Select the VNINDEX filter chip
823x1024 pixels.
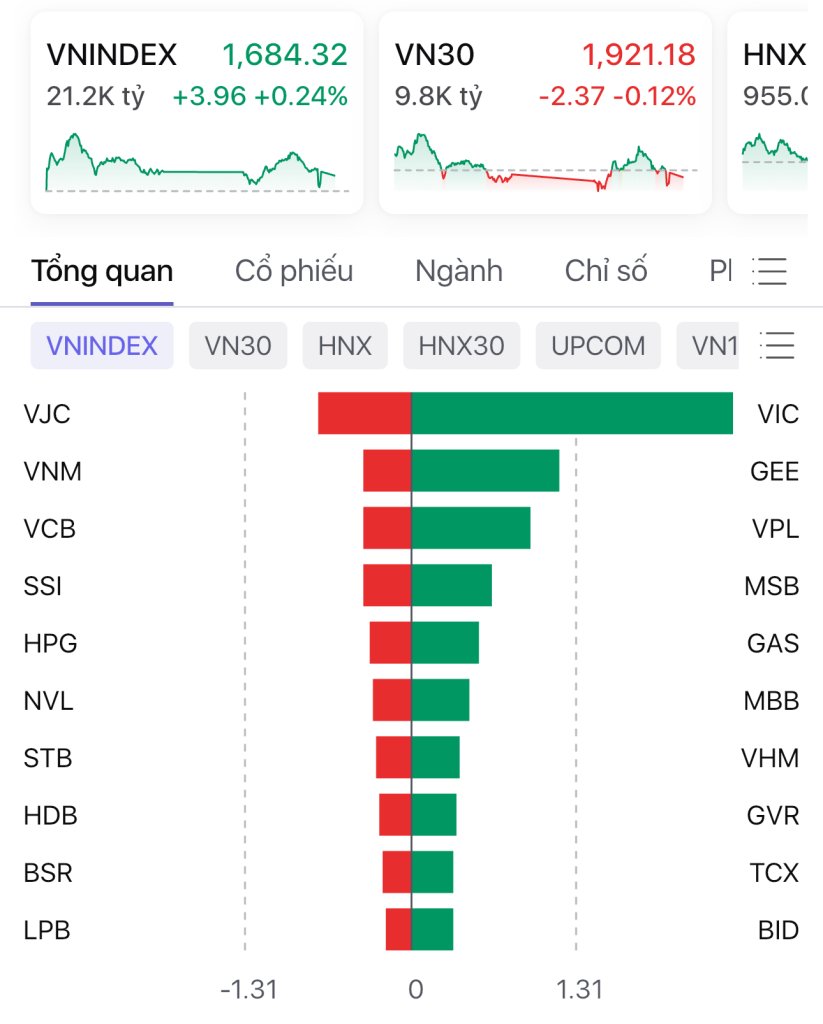[x=102, y=346]
